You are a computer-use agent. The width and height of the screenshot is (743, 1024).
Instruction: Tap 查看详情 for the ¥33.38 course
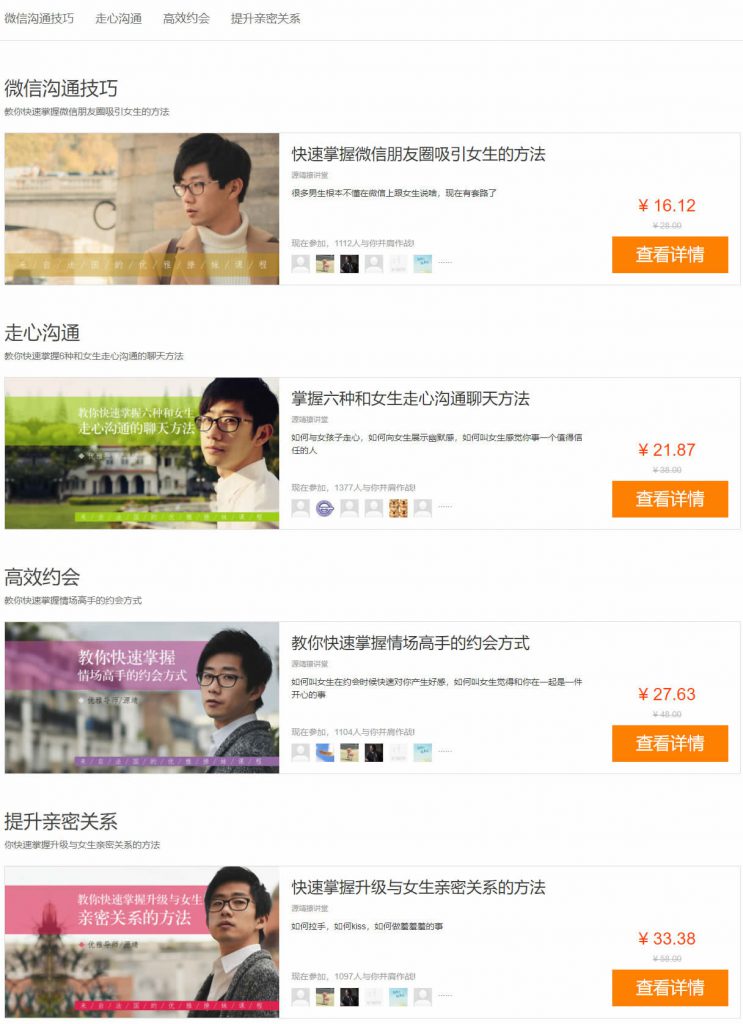pyautogui.click(x=669, y=987)
